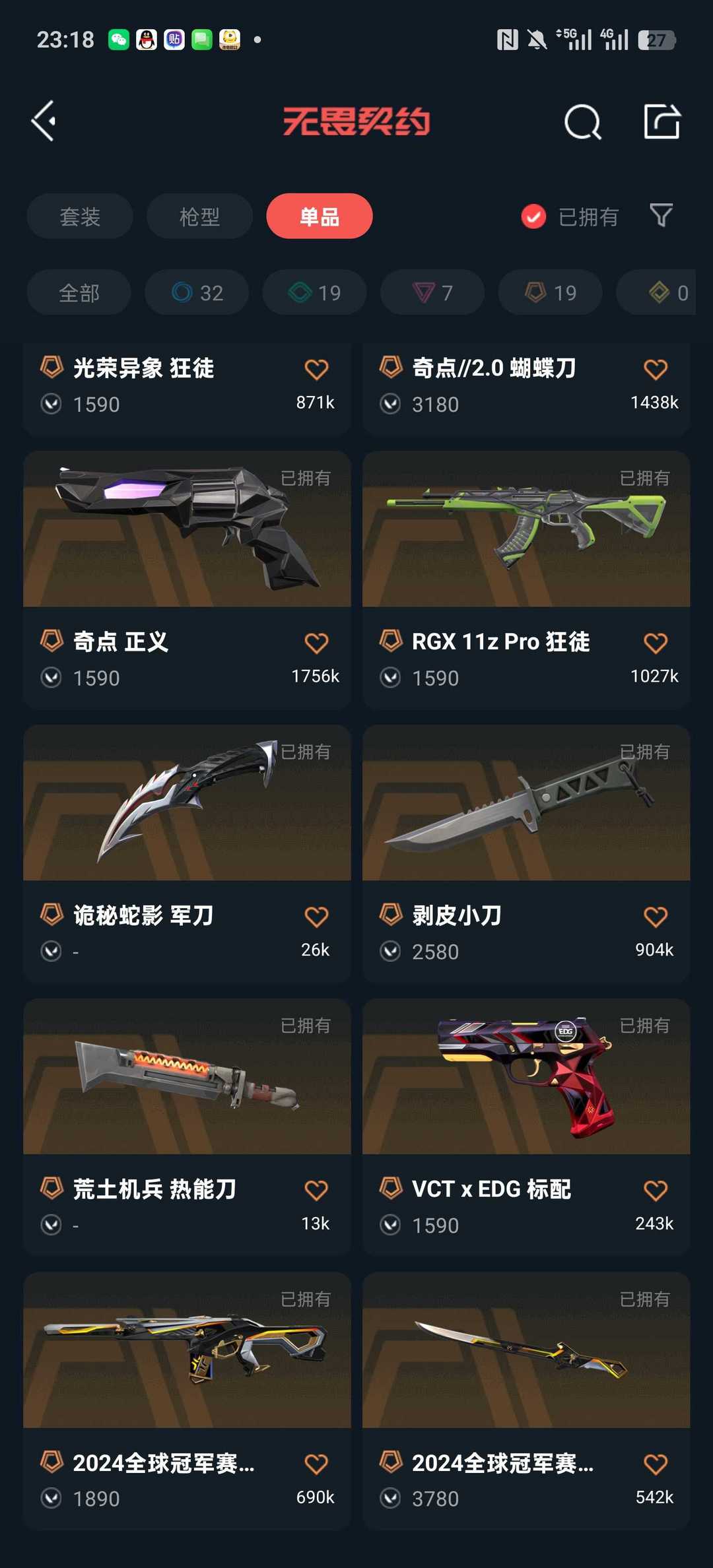
Task: Switch to the 枪型 tab
Action: pos(199,216)
